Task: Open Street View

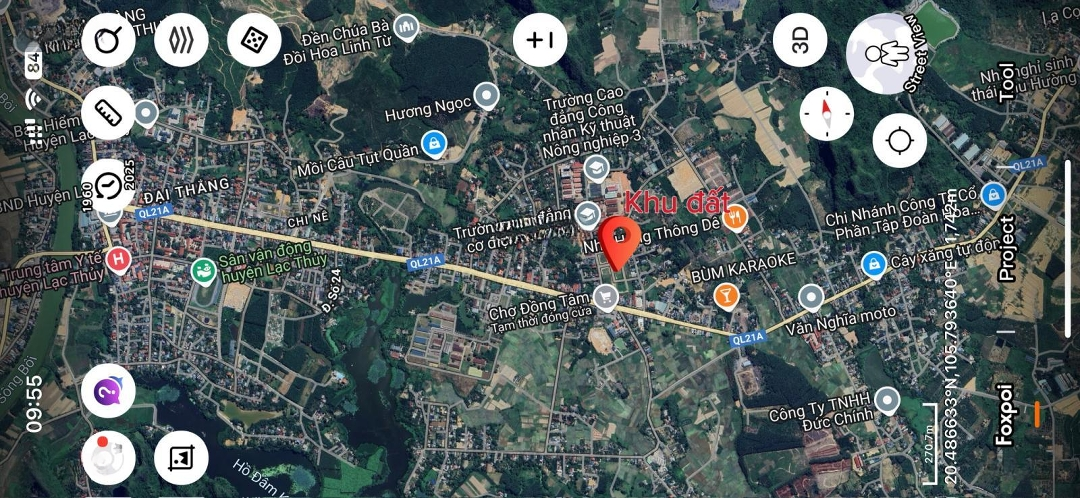Action: coord(885,54)
